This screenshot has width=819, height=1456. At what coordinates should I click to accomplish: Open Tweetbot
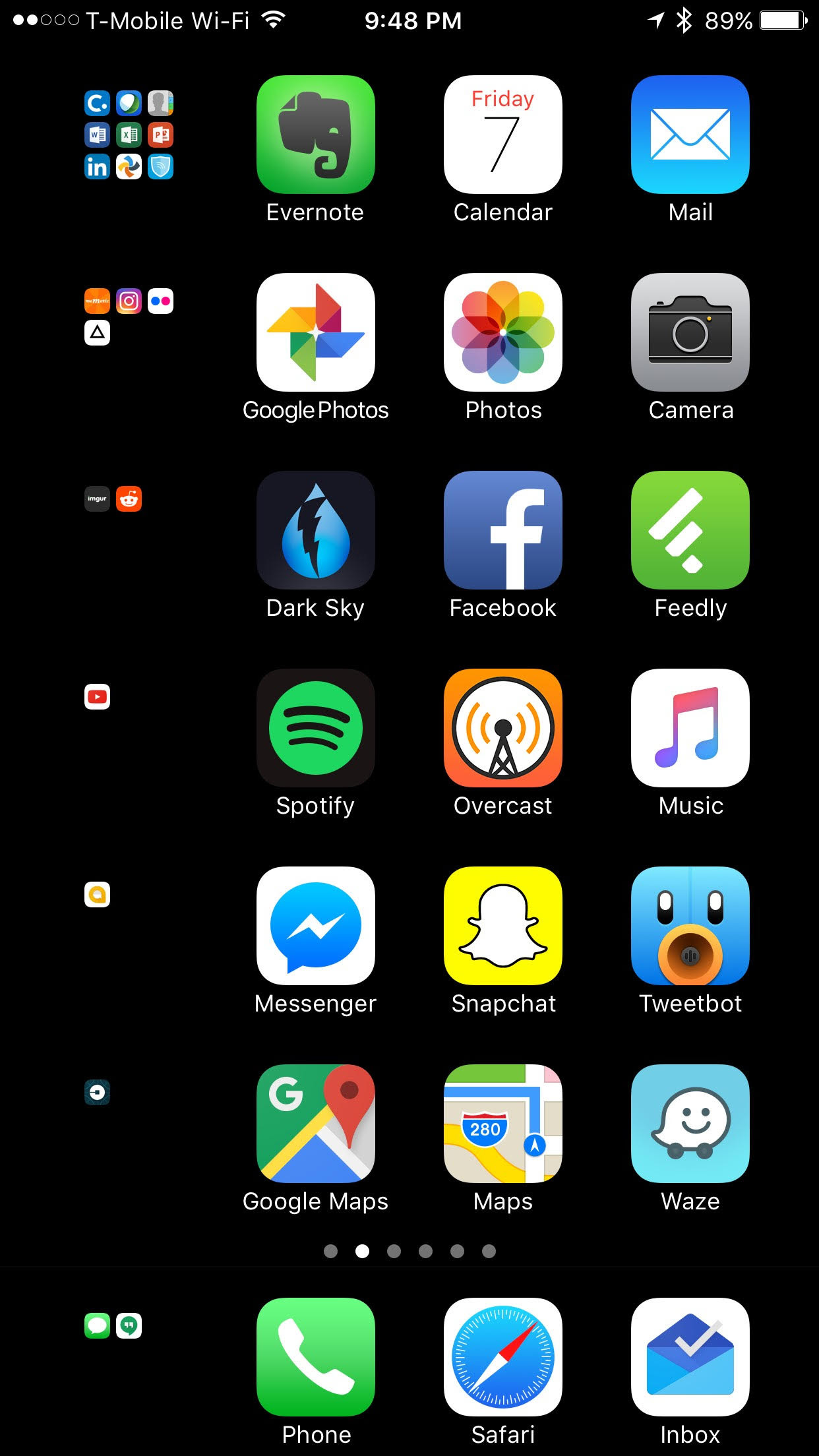tap(690, 926)
